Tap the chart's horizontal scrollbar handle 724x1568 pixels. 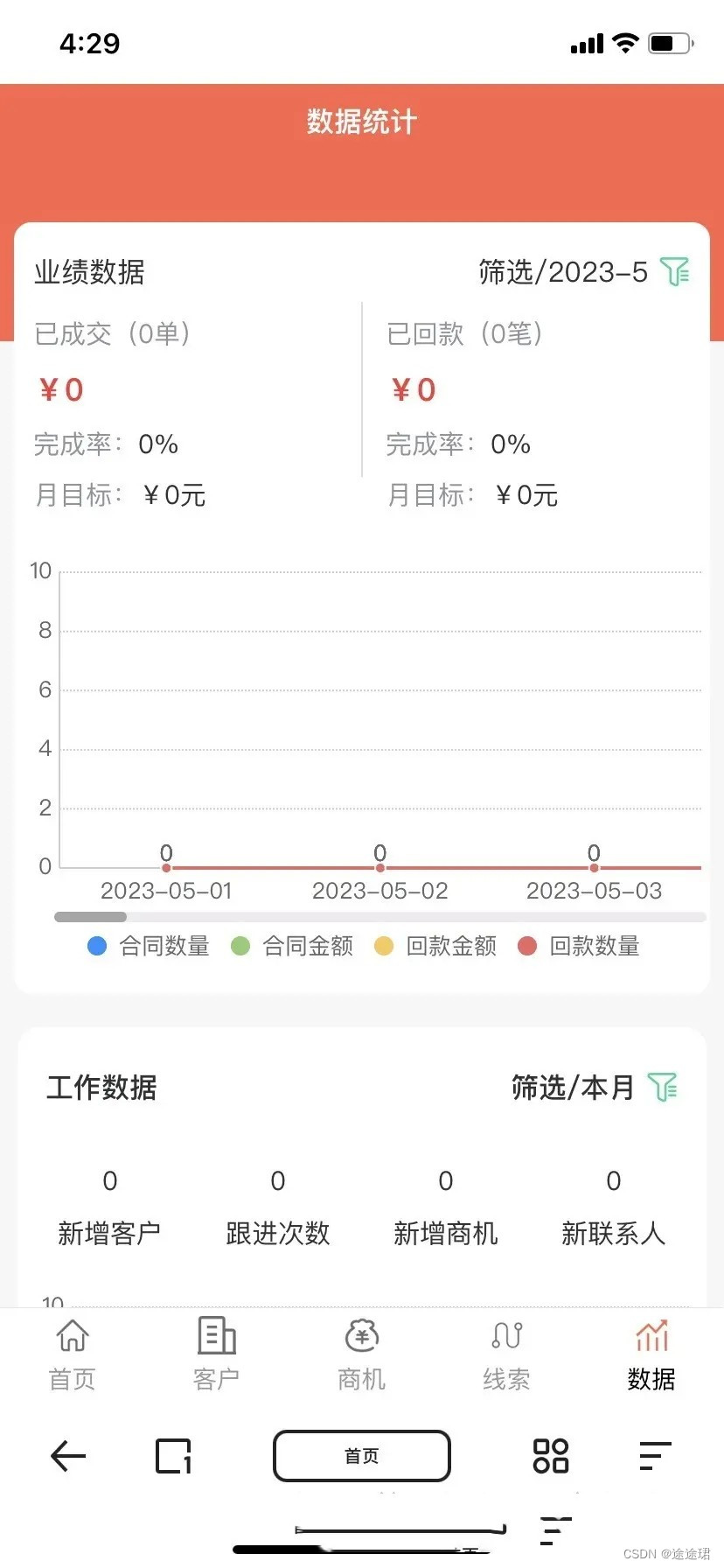click(90, 917)
